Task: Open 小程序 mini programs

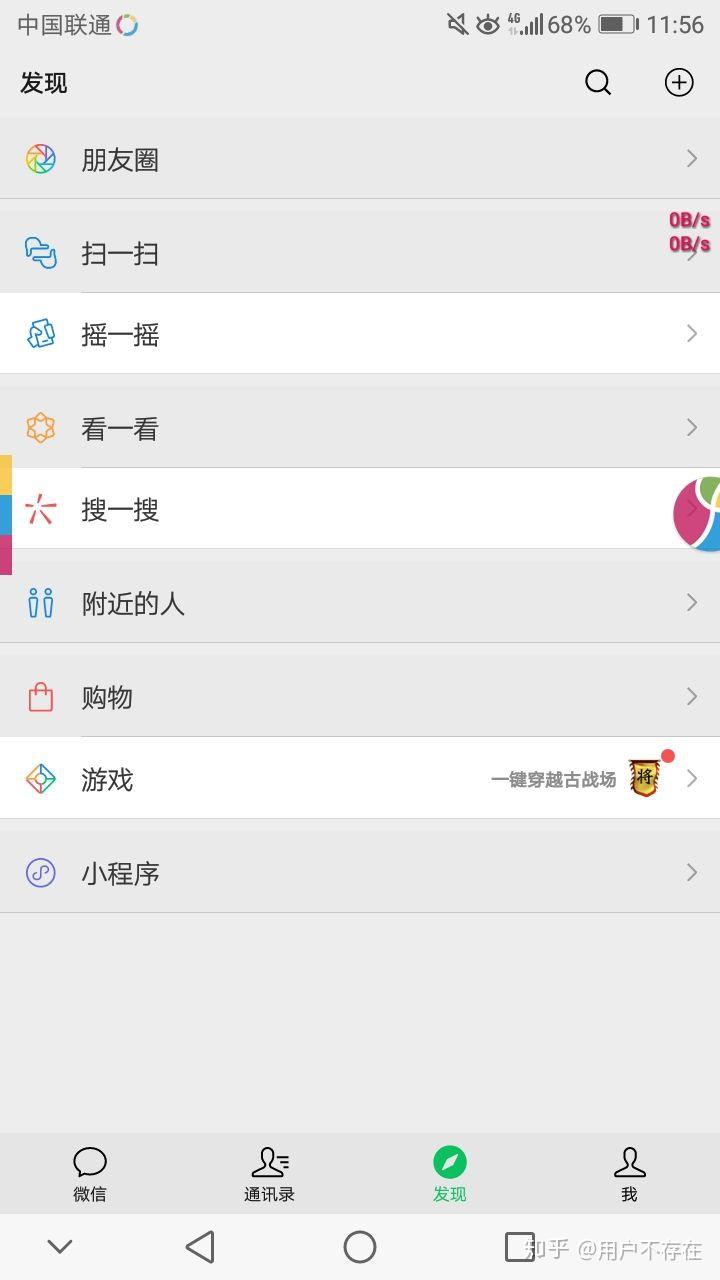Action: pyautogui.click(x=360, y=872)
